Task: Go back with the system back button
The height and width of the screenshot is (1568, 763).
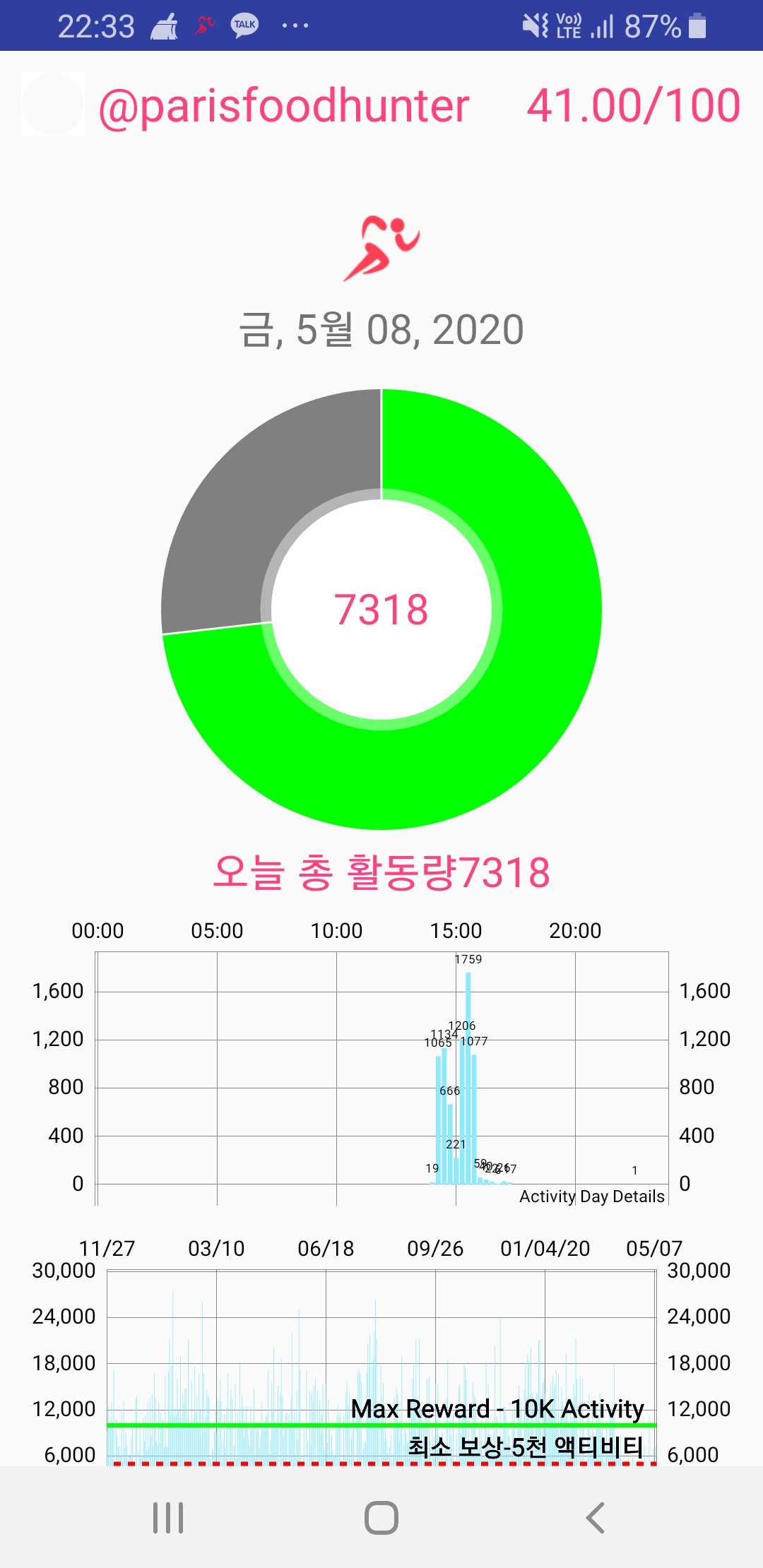Action: tap(596, 1517)
